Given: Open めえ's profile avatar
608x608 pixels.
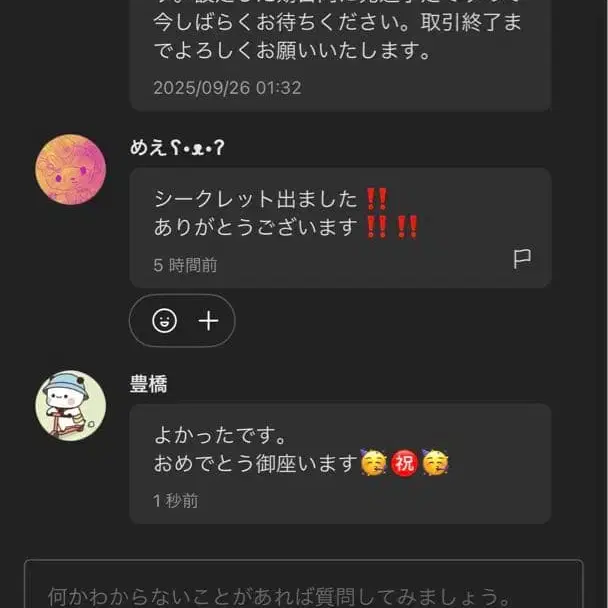Looking at the screenshot, I should tap(71, 169).
